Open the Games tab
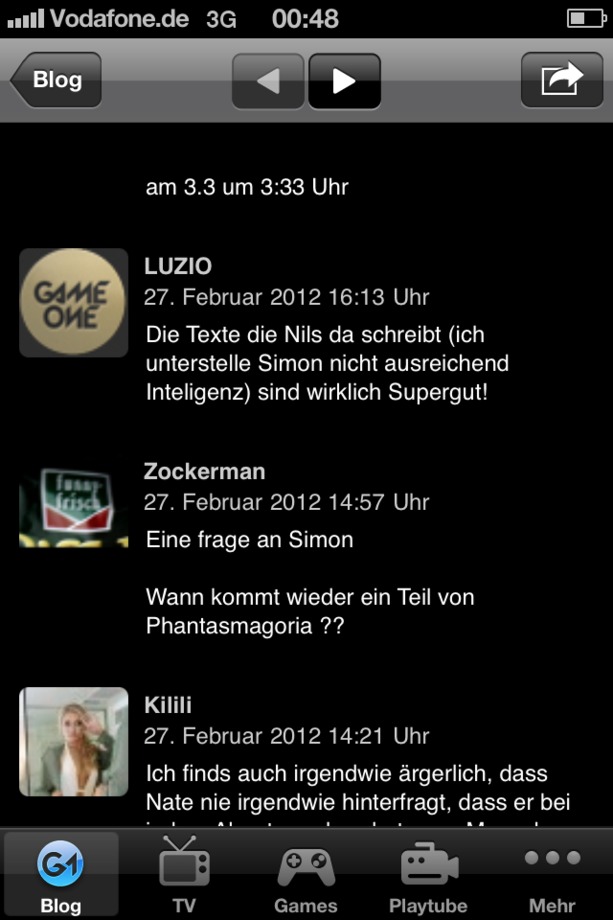The width and height of the screenshot is (613, 920). 305,875
